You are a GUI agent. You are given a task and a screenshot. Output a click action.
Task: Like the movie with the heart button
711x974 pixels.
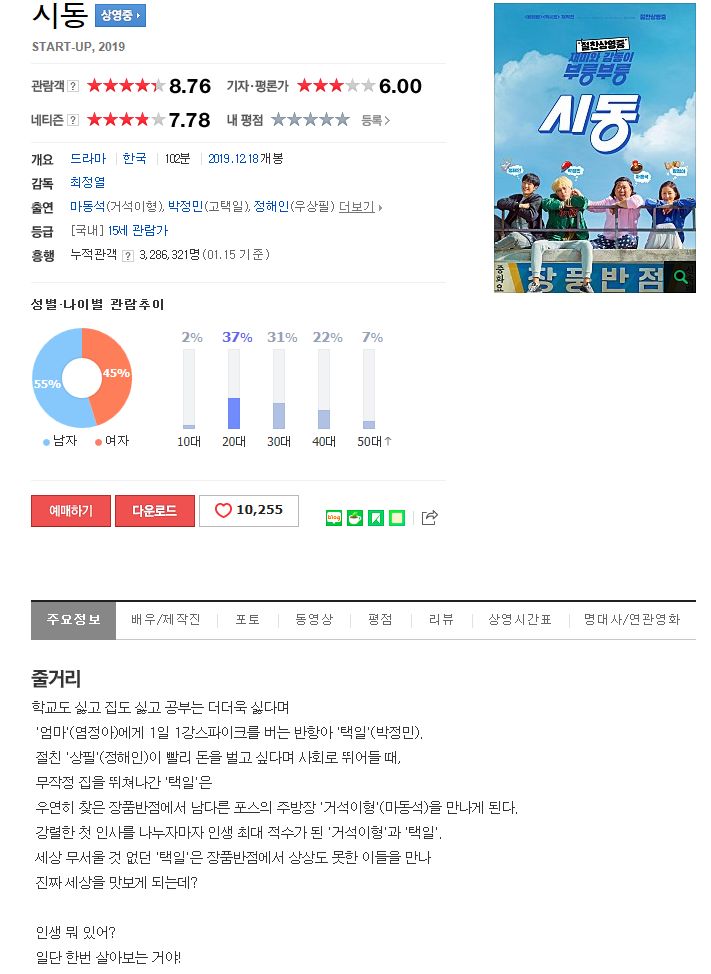249,510
